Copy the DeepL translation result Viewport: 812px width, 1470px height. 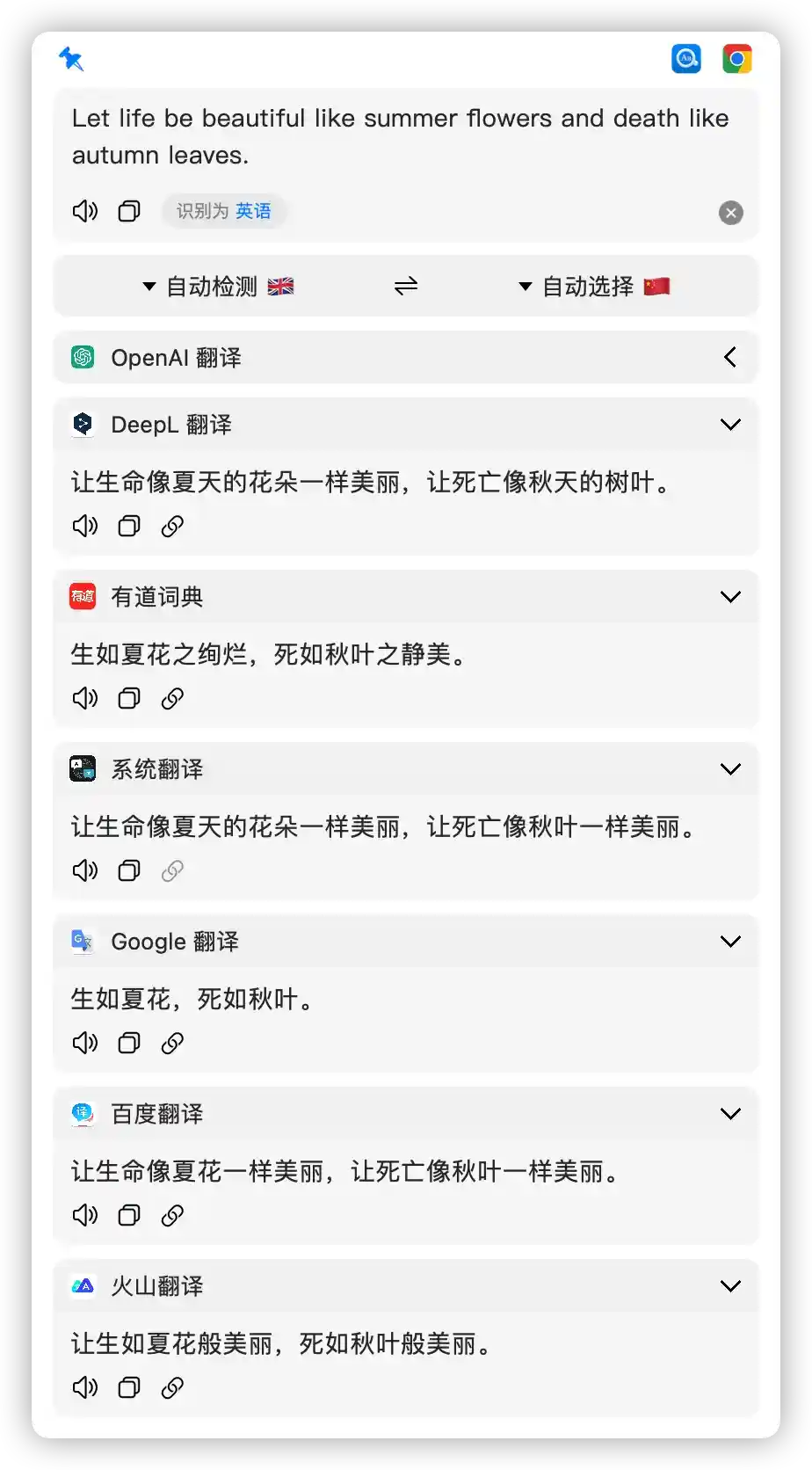(x=128, y=526)
